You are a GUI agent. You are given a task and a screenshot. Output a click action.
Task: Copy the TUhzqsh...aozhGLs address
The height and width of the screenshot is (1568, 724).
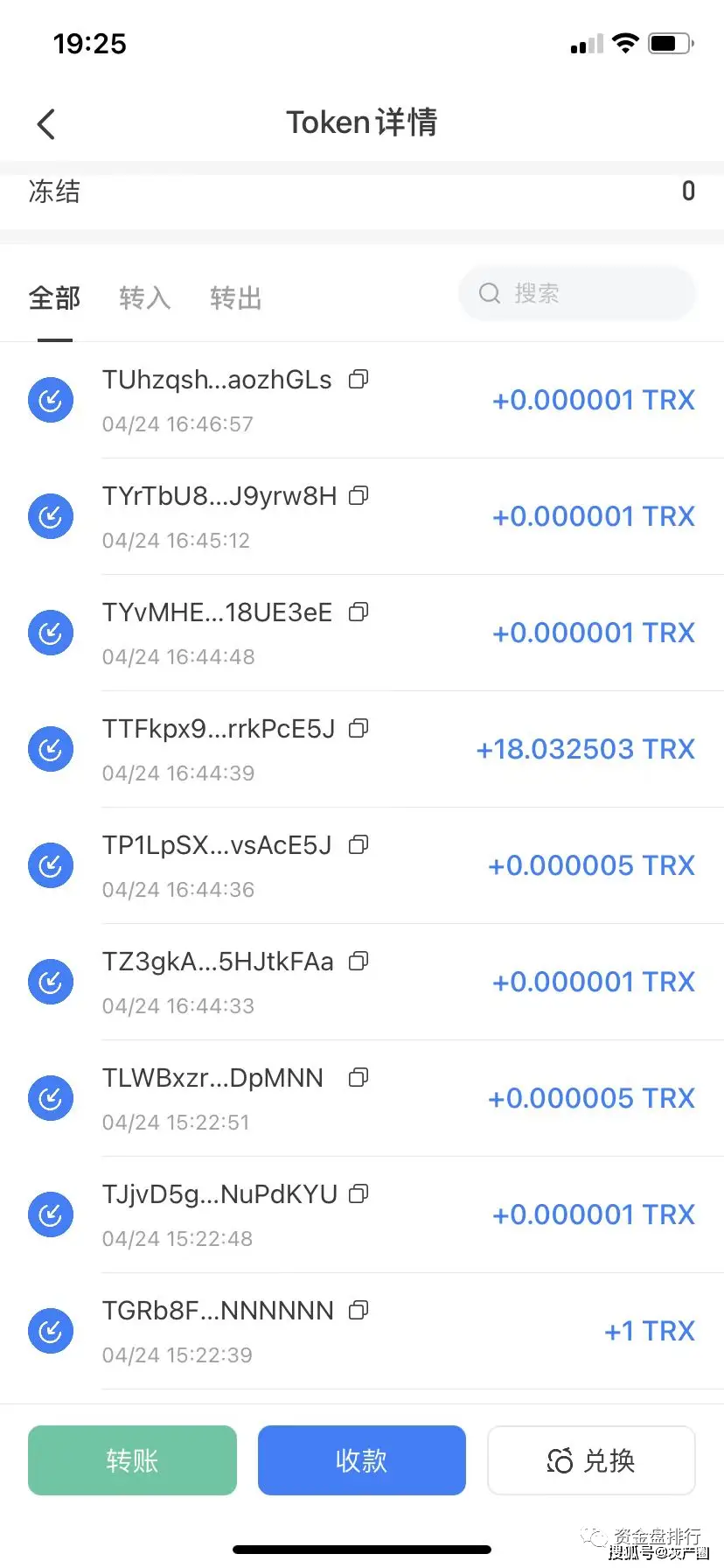(358, 380)
